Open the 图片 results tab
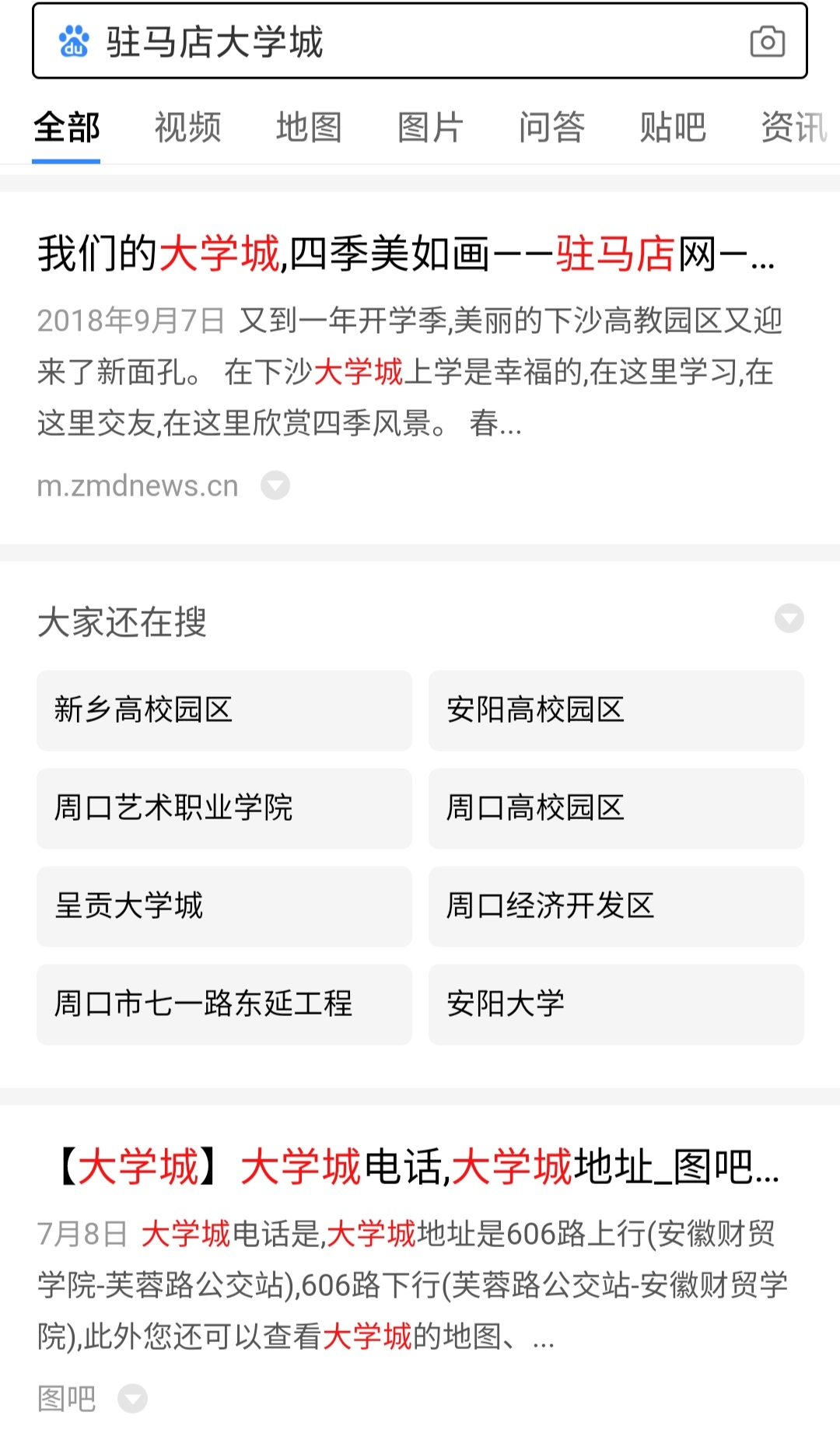The image size is (840, 1454). click(429, 127)
